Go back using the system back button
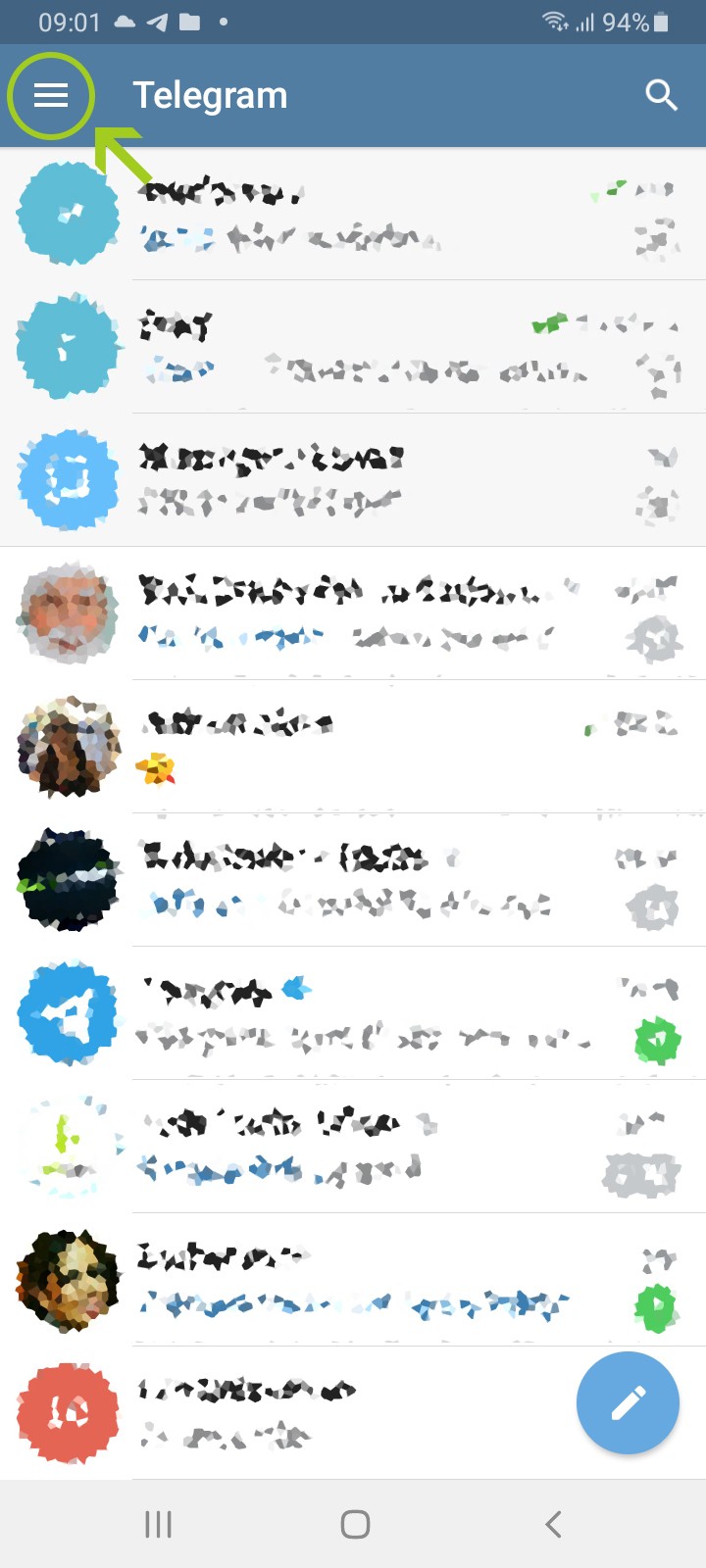This screenshot has width=706, height=1568. coord(554,1524)
